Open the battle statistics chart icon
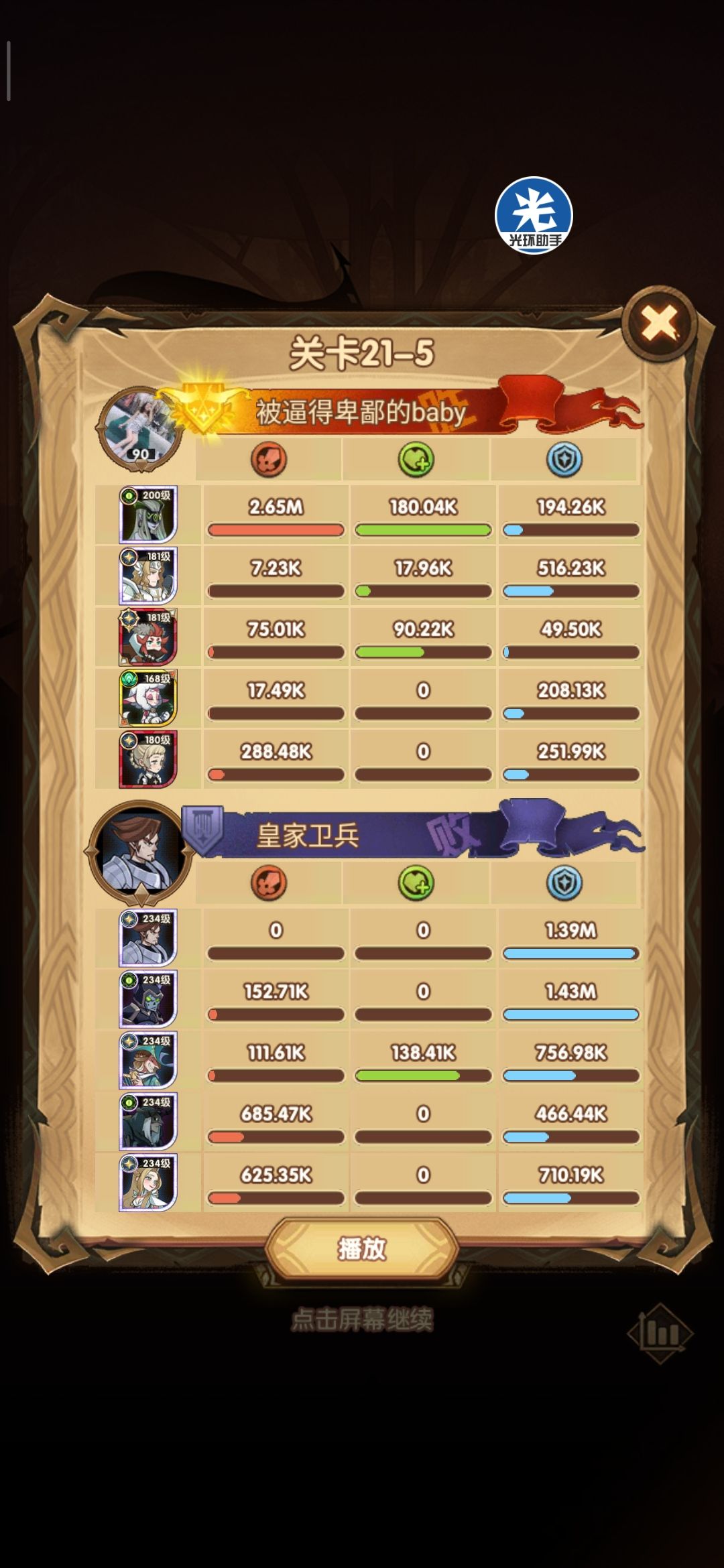724x1568 pixels. tap(660, 1333)
